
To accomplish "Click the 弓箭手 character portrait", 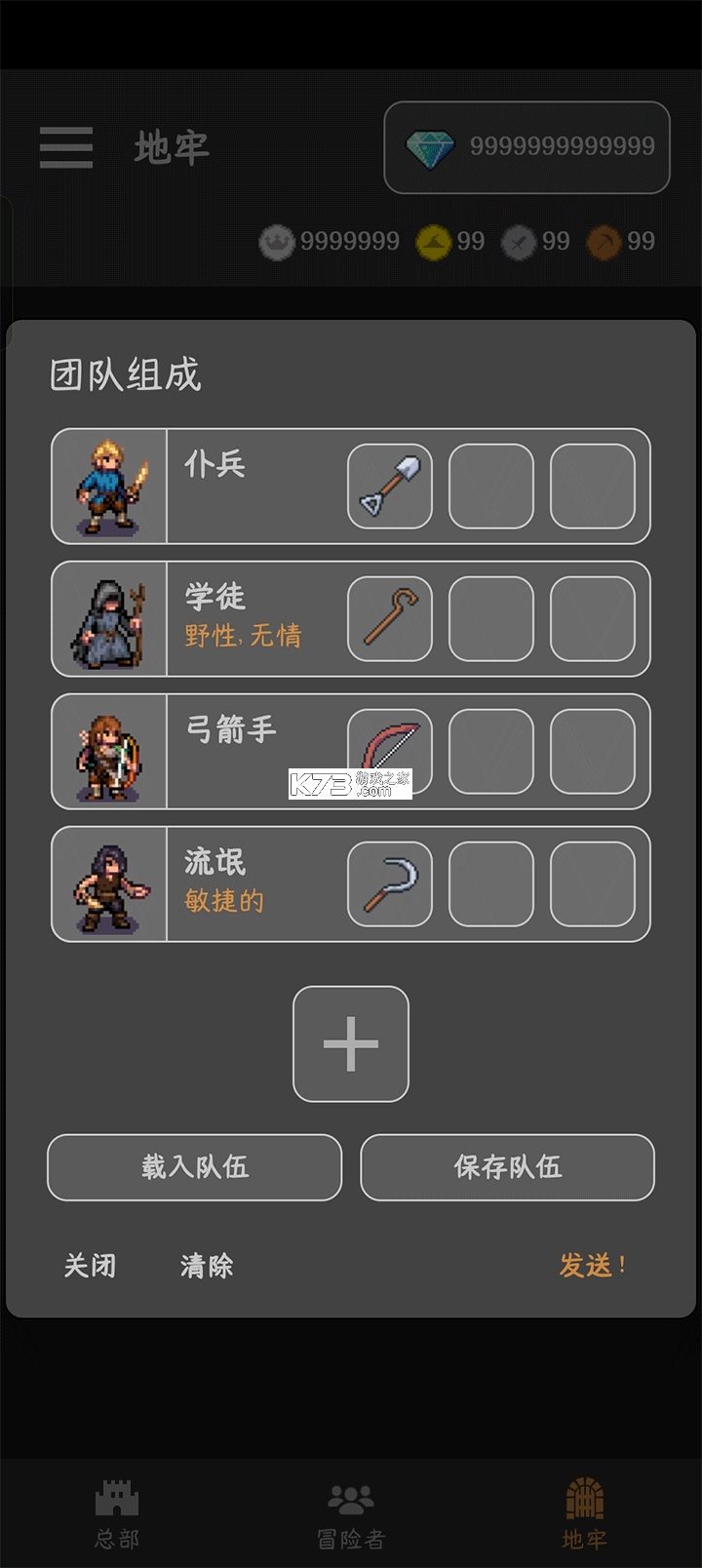I will [109, 751].
